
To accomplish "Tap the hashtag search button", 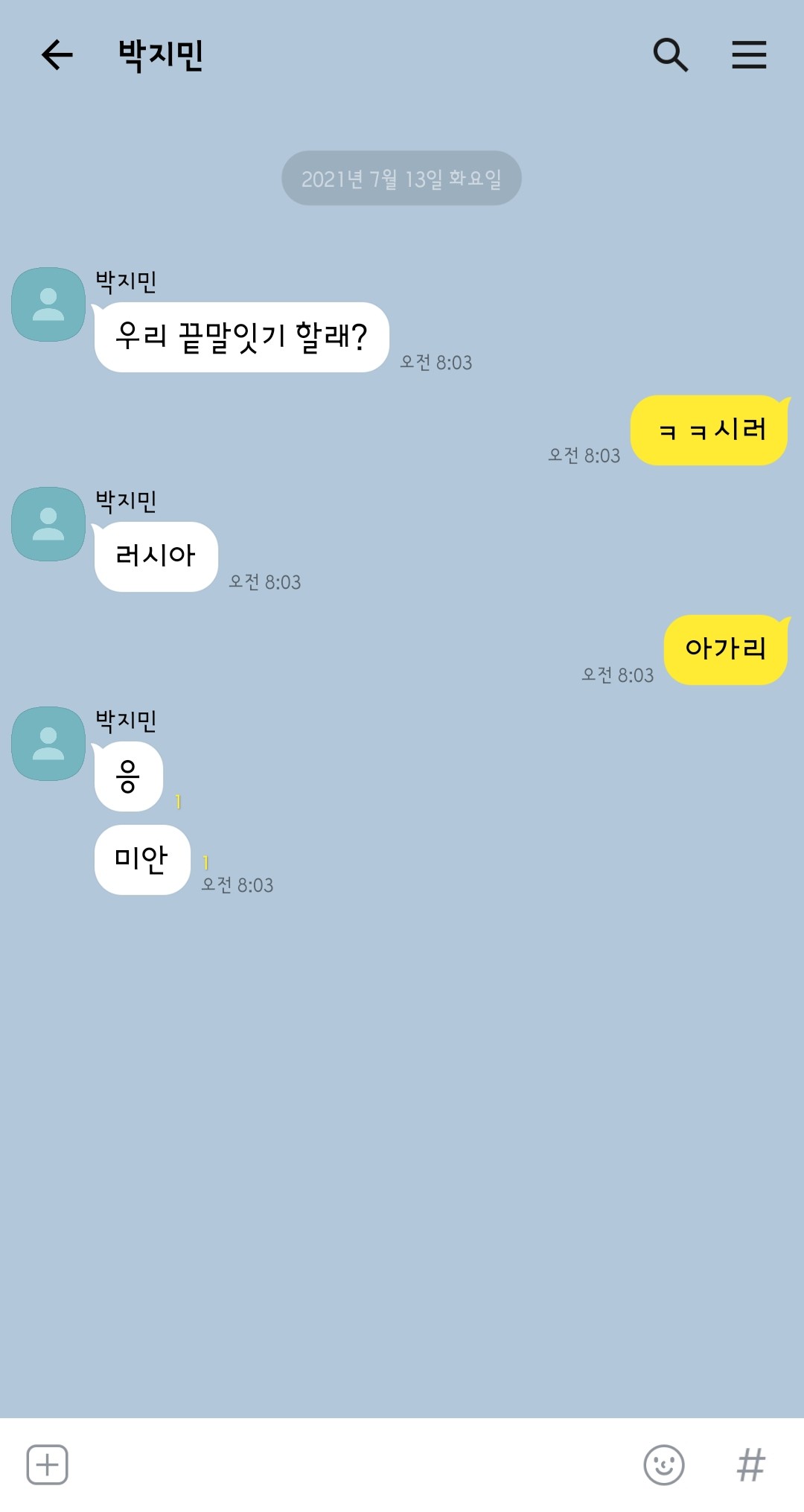I will pos(750,1464).
